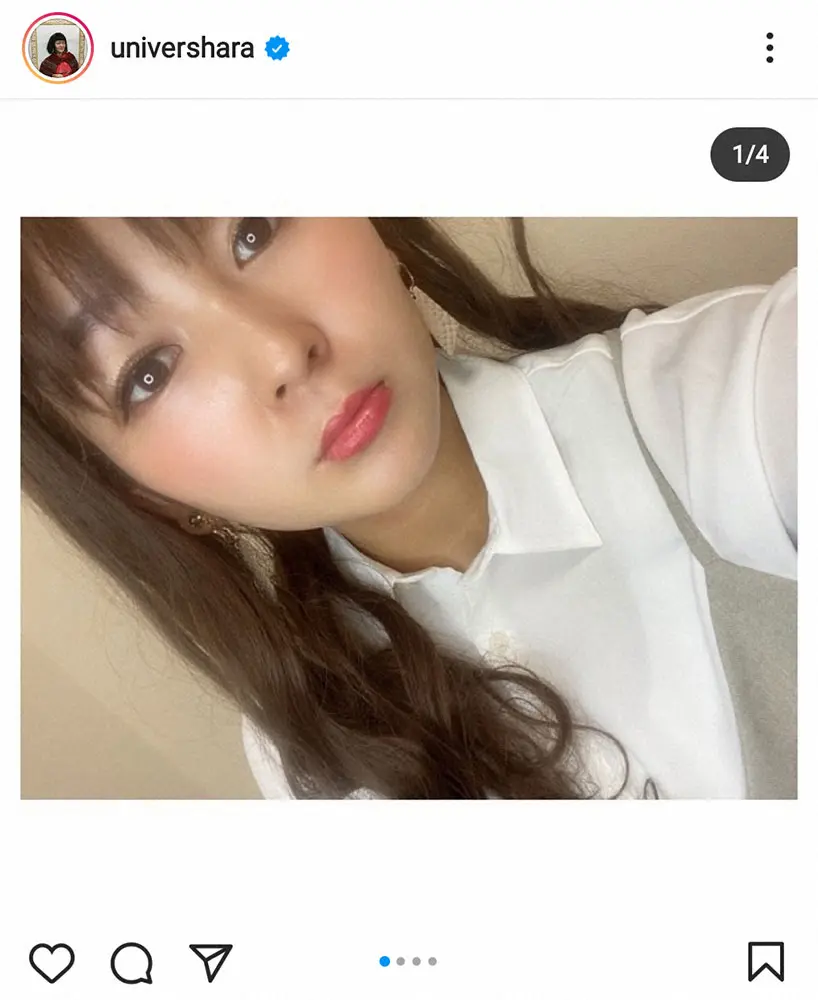Open univershara's profile picture story
The height and width of the screenshot is (1000, 818).
(x=57, y=48)
